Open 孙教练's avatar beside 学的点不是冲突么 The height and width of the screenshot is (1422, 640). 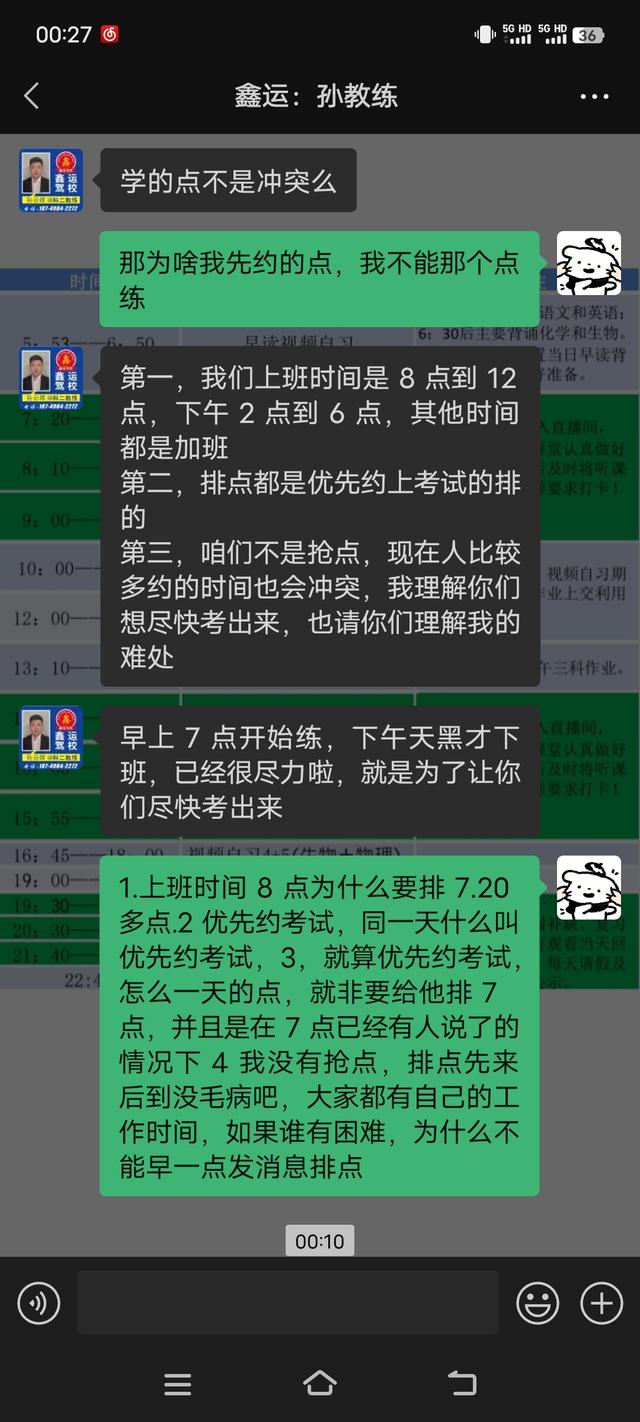click(x=51, y=180)
